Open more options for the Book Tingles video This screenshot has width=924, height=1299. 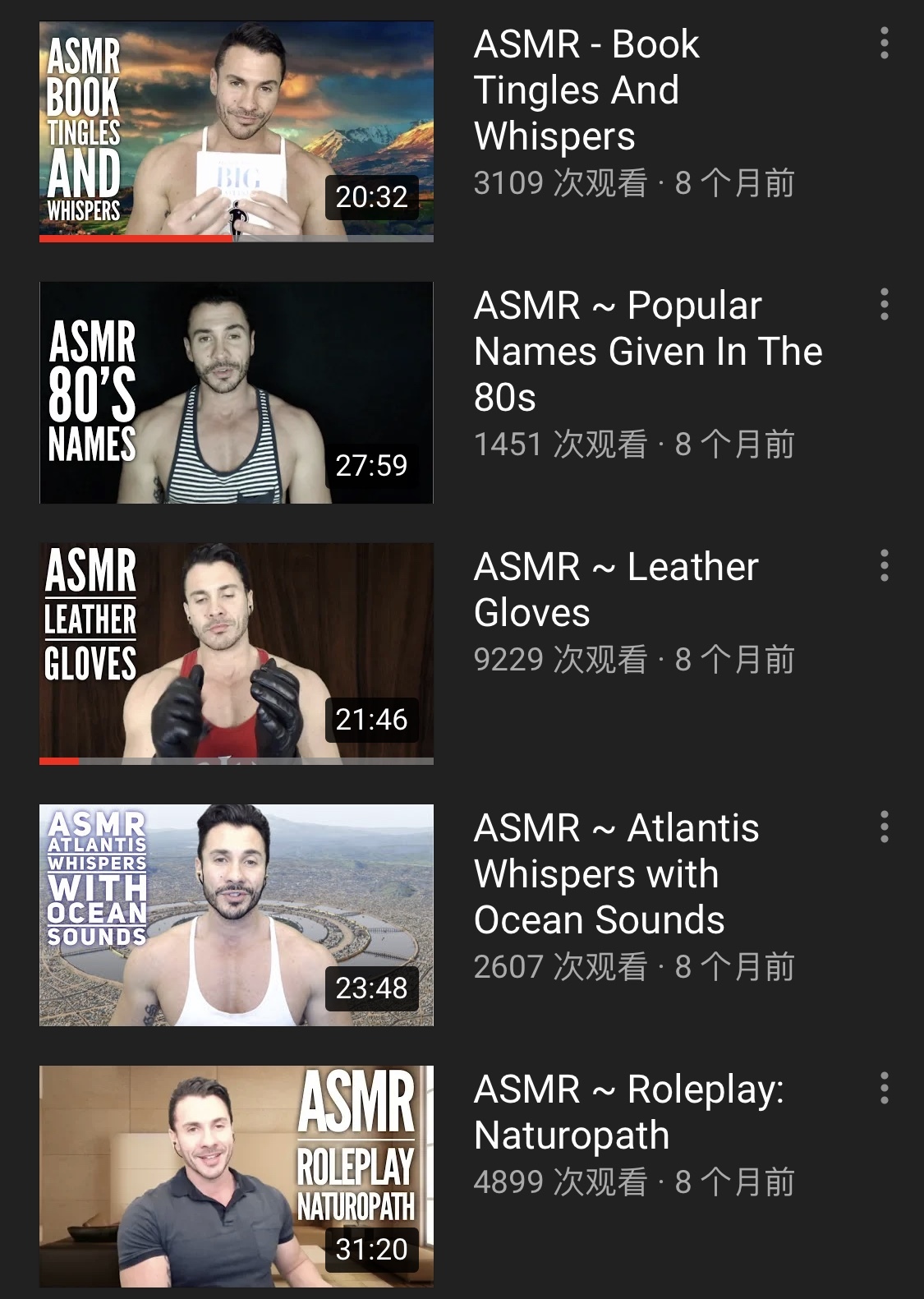[884, 43]
